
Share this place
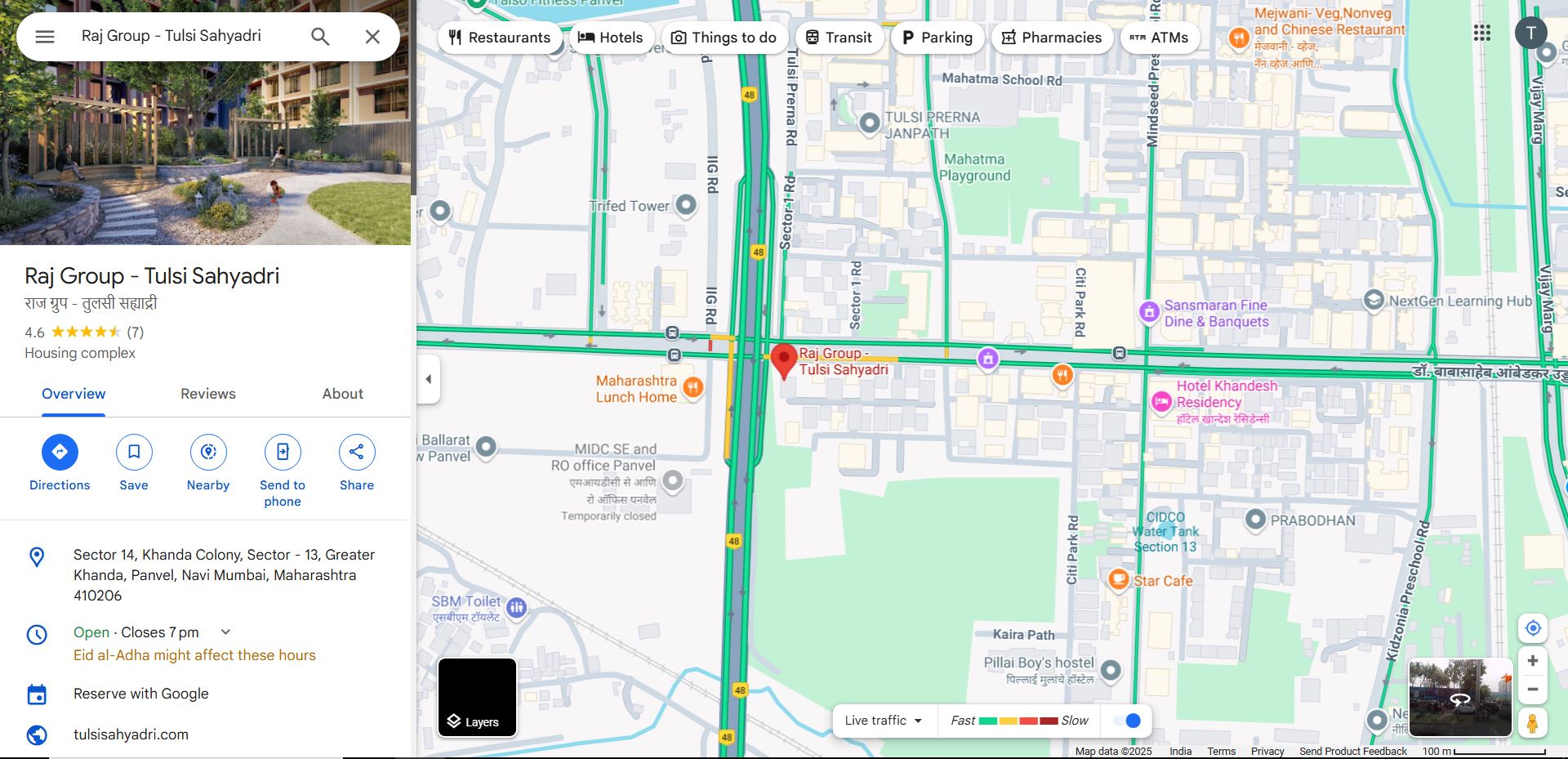point(357,452)
